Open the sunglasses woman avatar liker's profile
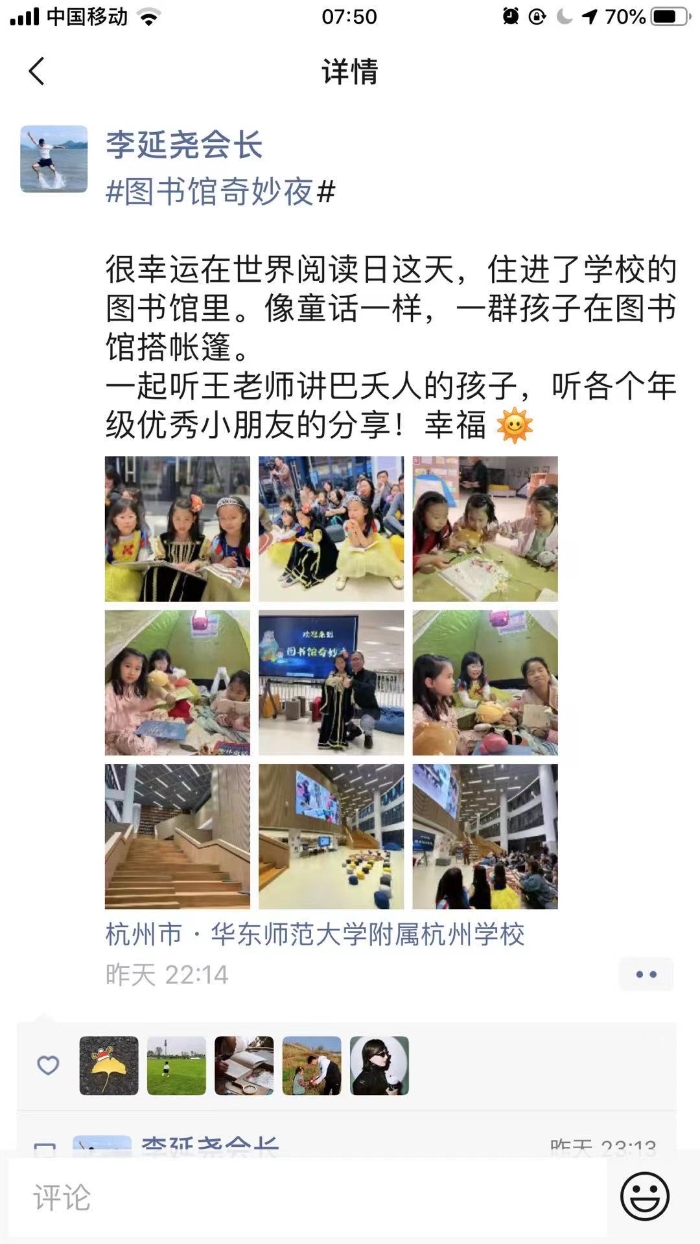The width and height of the screenshot is (700, 1244). (379, 1066)
